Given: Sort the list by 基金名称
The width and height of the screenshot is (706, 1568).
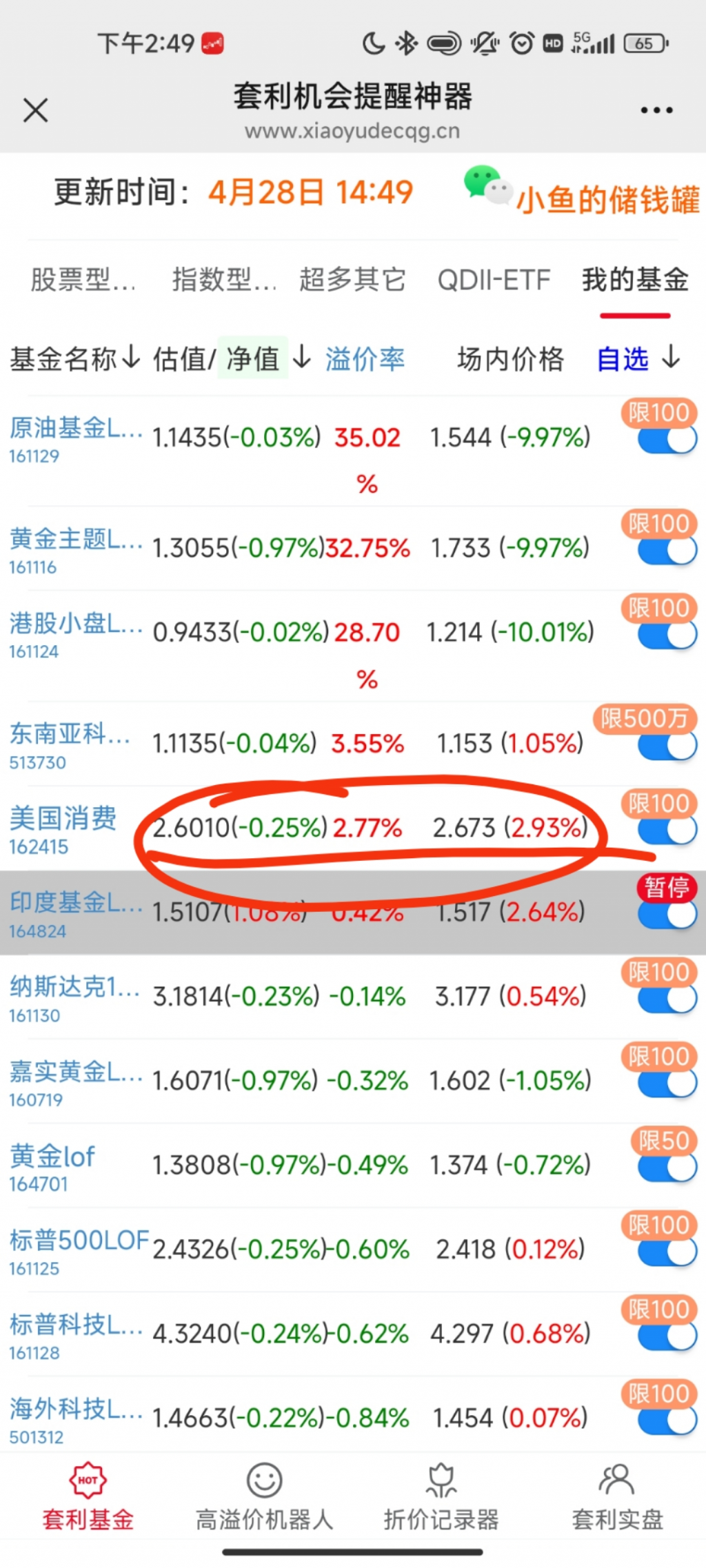Looking at the screenshot, I should point(74,359).
